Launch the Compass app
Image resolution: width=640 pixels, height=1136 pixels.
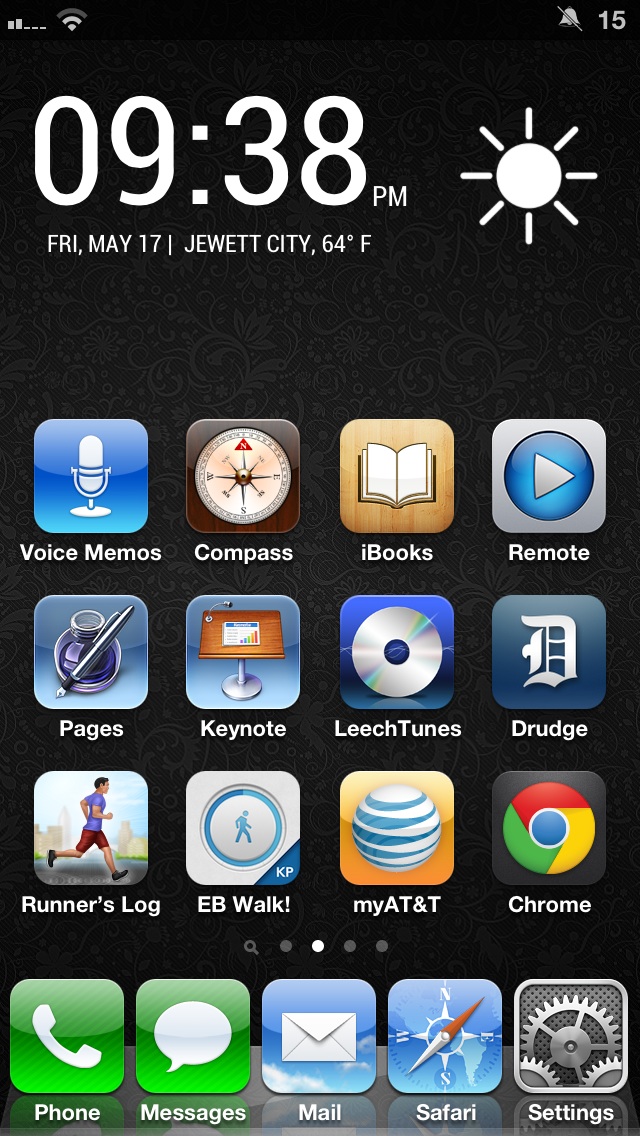(x=243, y=476)
